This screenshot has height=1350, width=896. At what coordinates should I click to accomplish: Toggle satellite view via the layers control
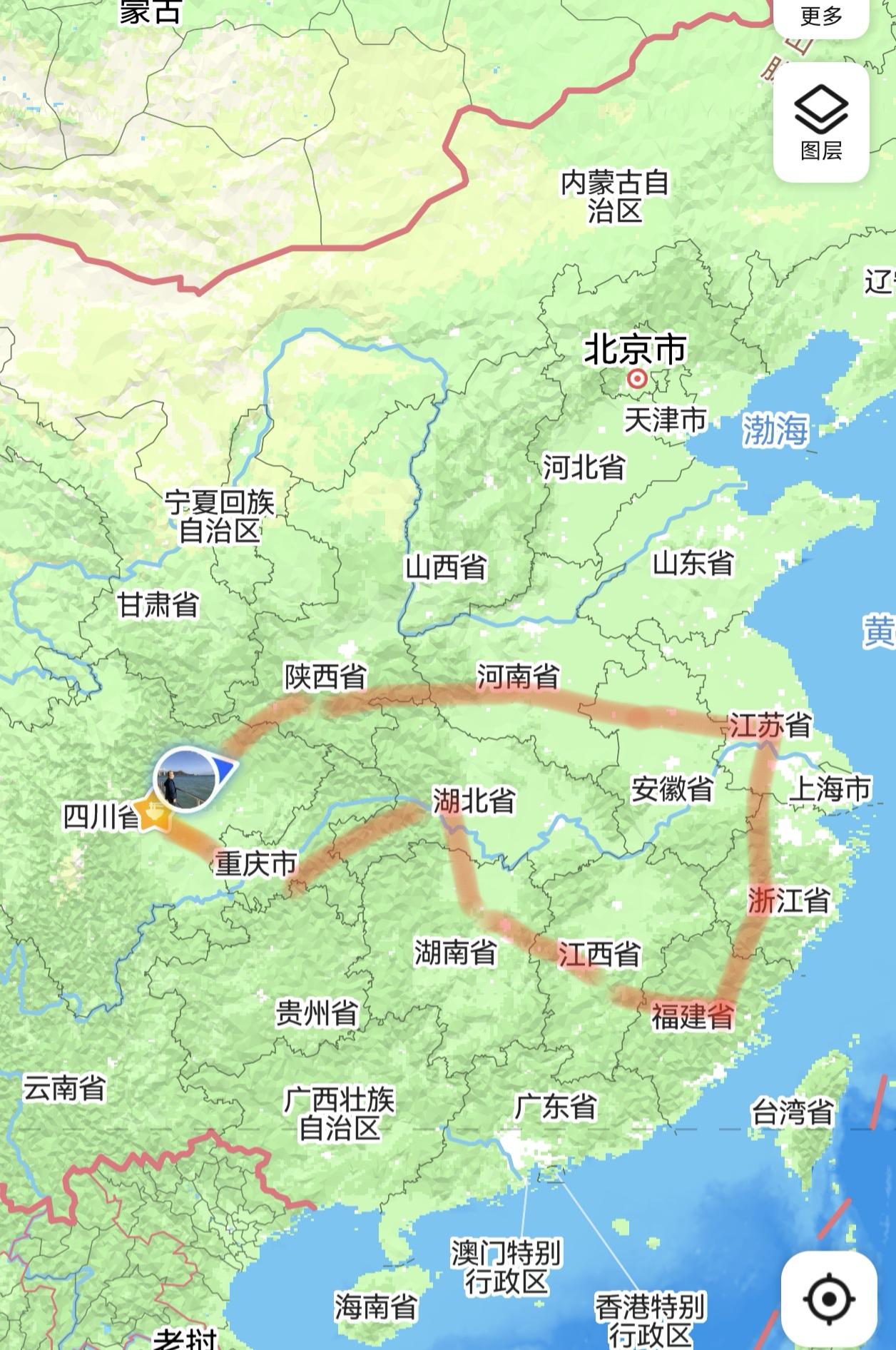[820, 121]
